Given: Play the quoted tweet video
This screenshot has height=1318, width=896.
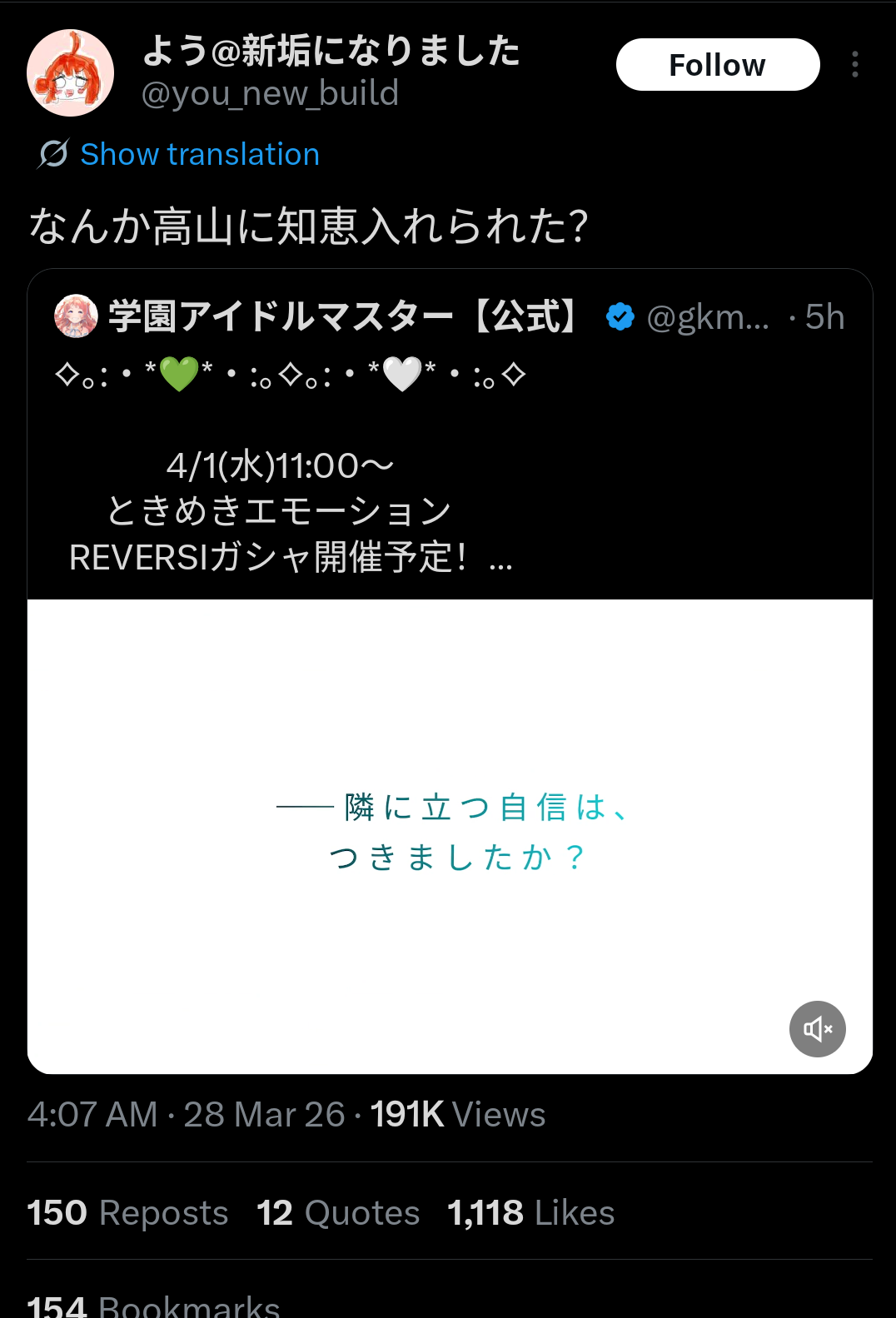Looking at the screenshot, I should [450, 833].
